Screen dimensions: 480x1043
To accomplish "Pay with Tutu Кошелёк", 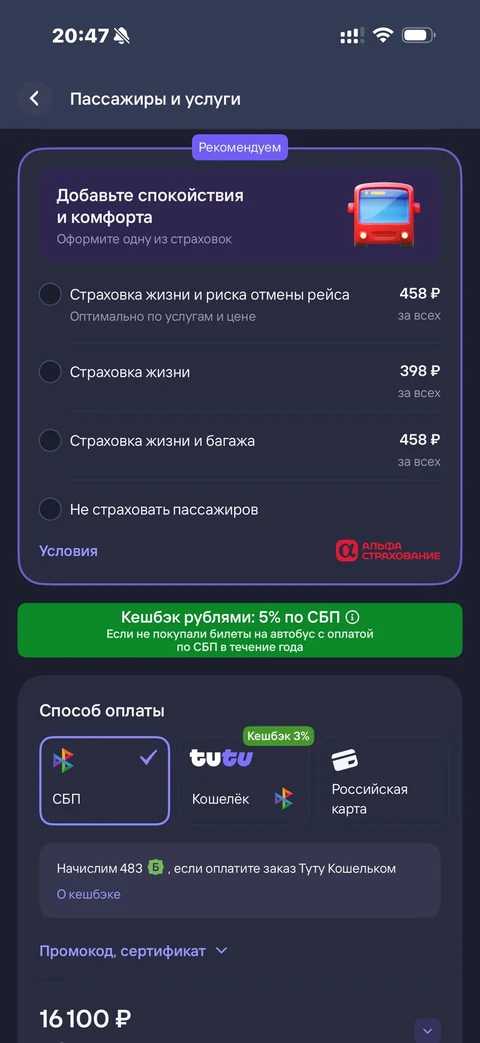I will [245, 781].
